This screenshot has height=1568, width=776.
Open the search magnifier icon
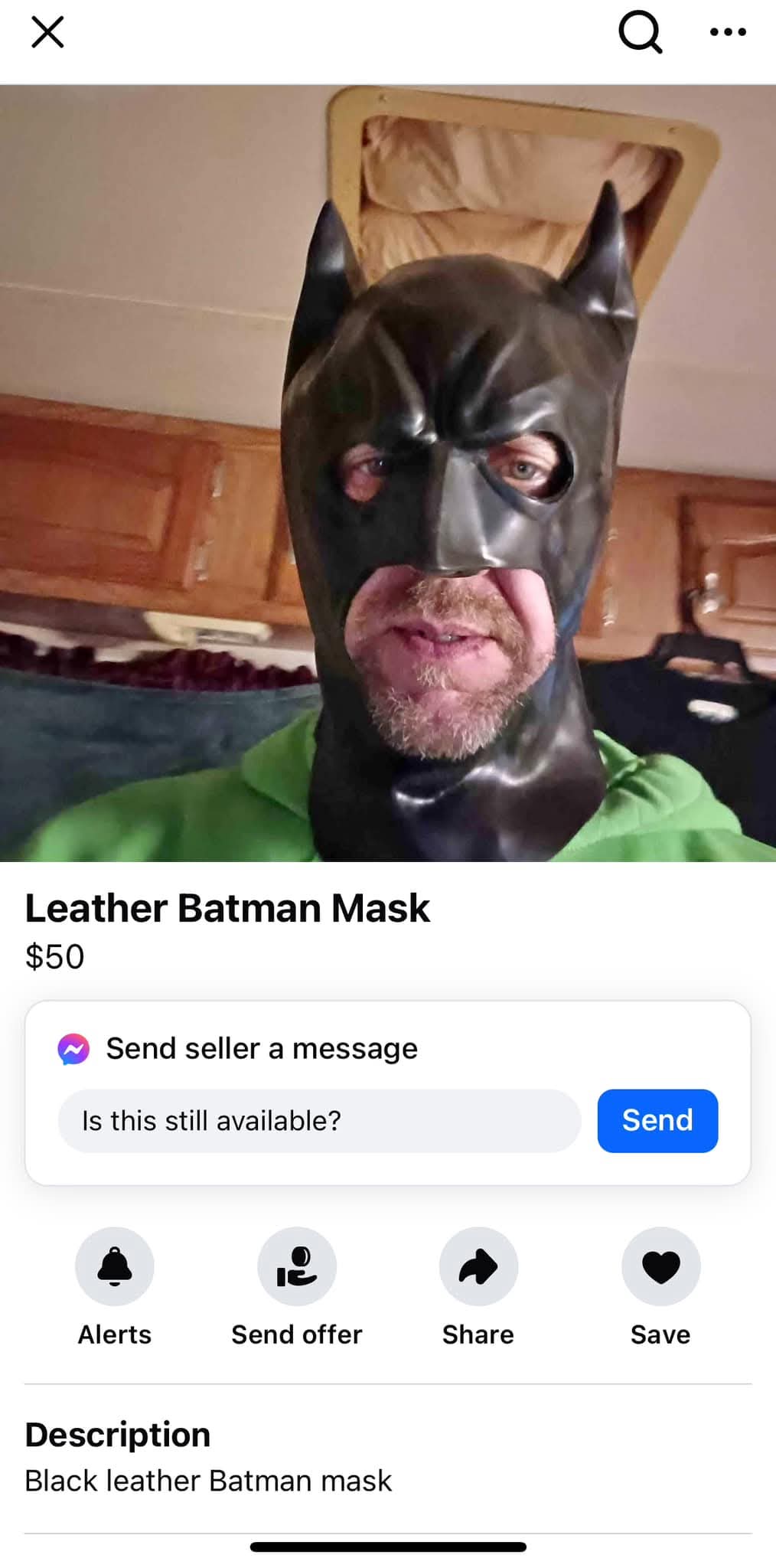tap(640, 32)
